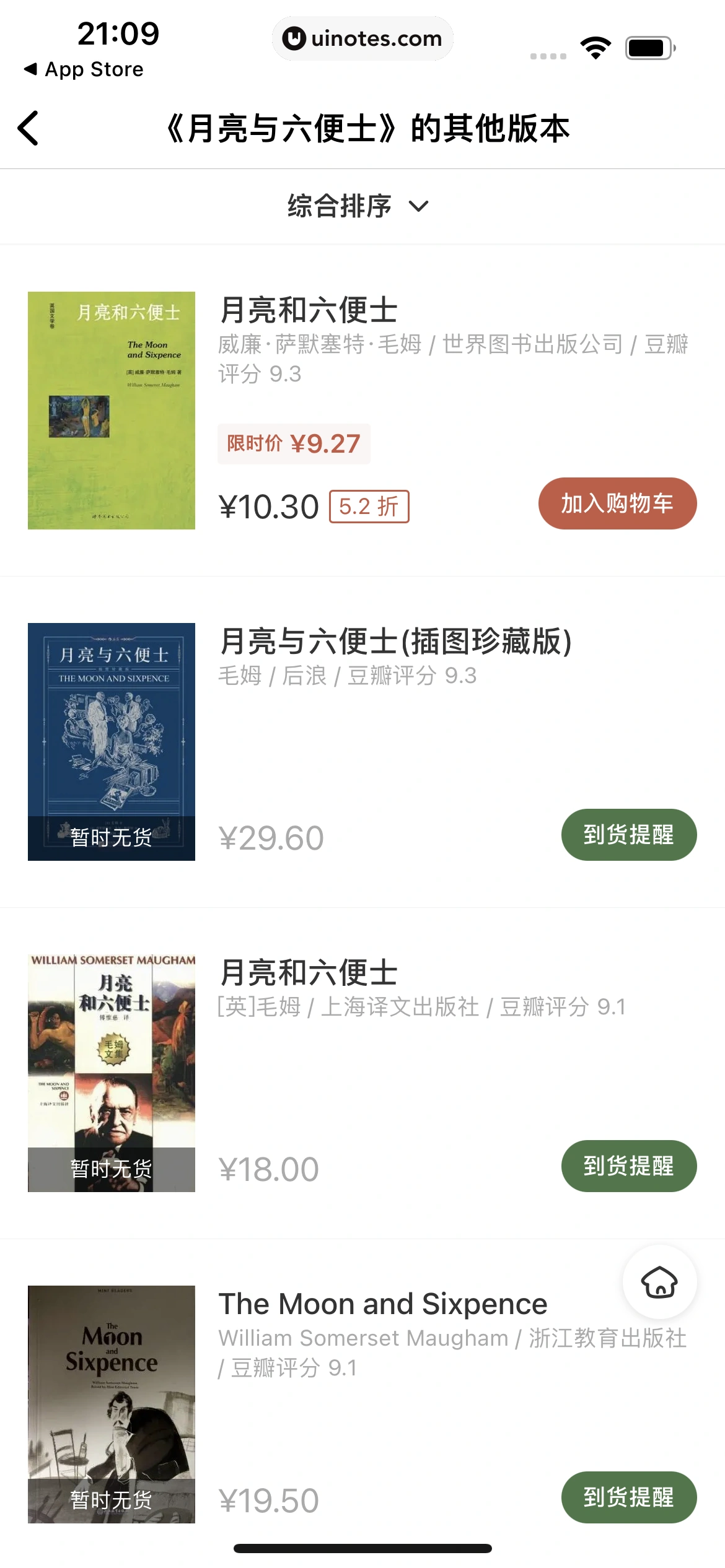
Task: Request restock alert for 插图珍藏版 edition
Action: [x=628, y=835]
